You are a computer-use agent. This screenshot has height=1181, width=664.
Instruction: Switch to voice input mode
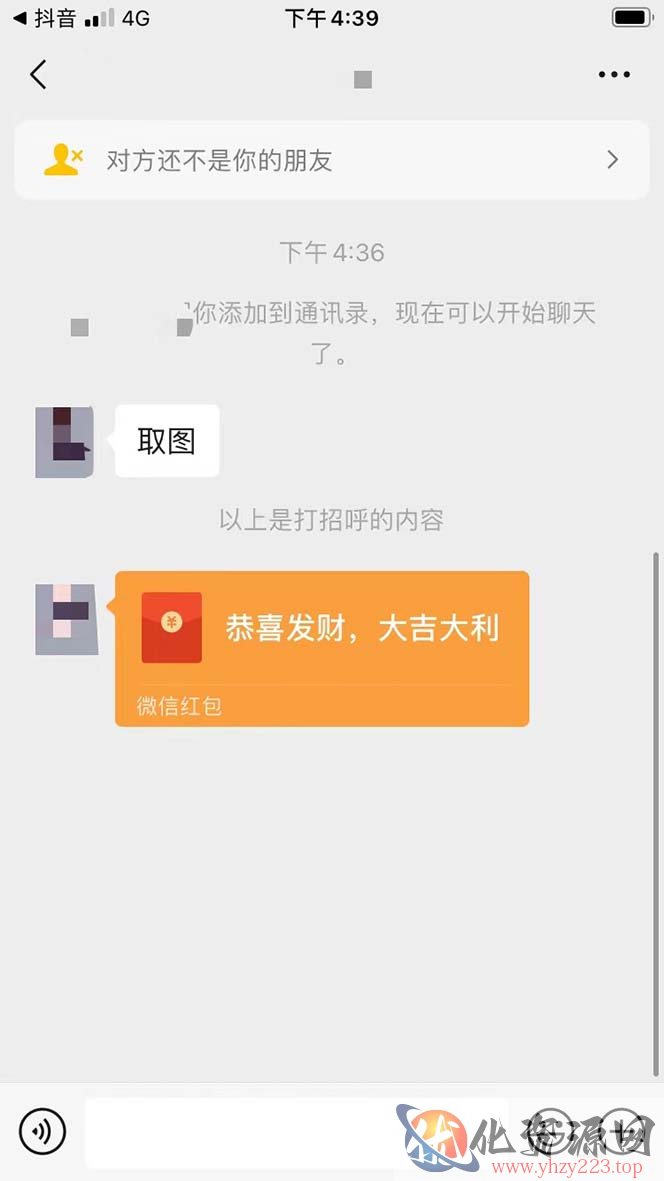(42, 1132)
